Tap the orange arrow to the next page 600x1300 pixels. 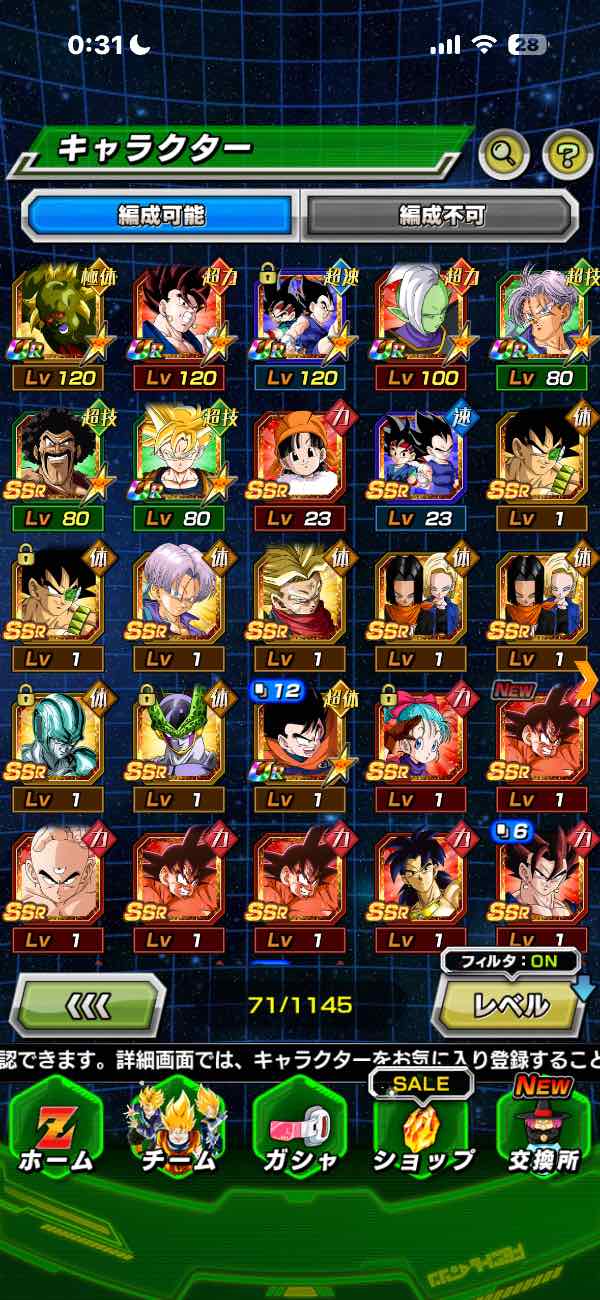point(587,678)
